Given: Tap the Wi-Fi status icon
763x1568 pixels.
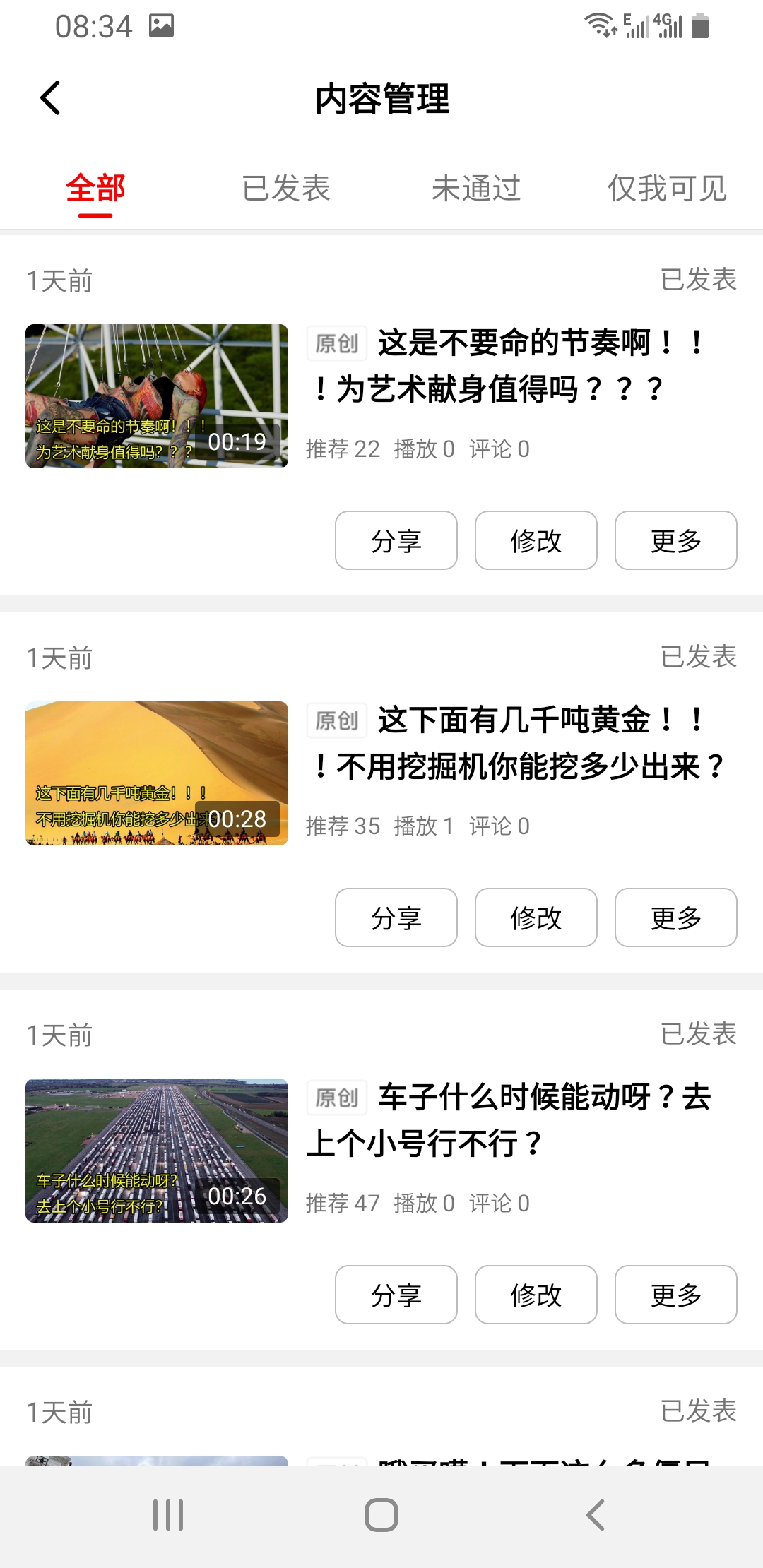Looking at the screenshot, I should point(599,25).
